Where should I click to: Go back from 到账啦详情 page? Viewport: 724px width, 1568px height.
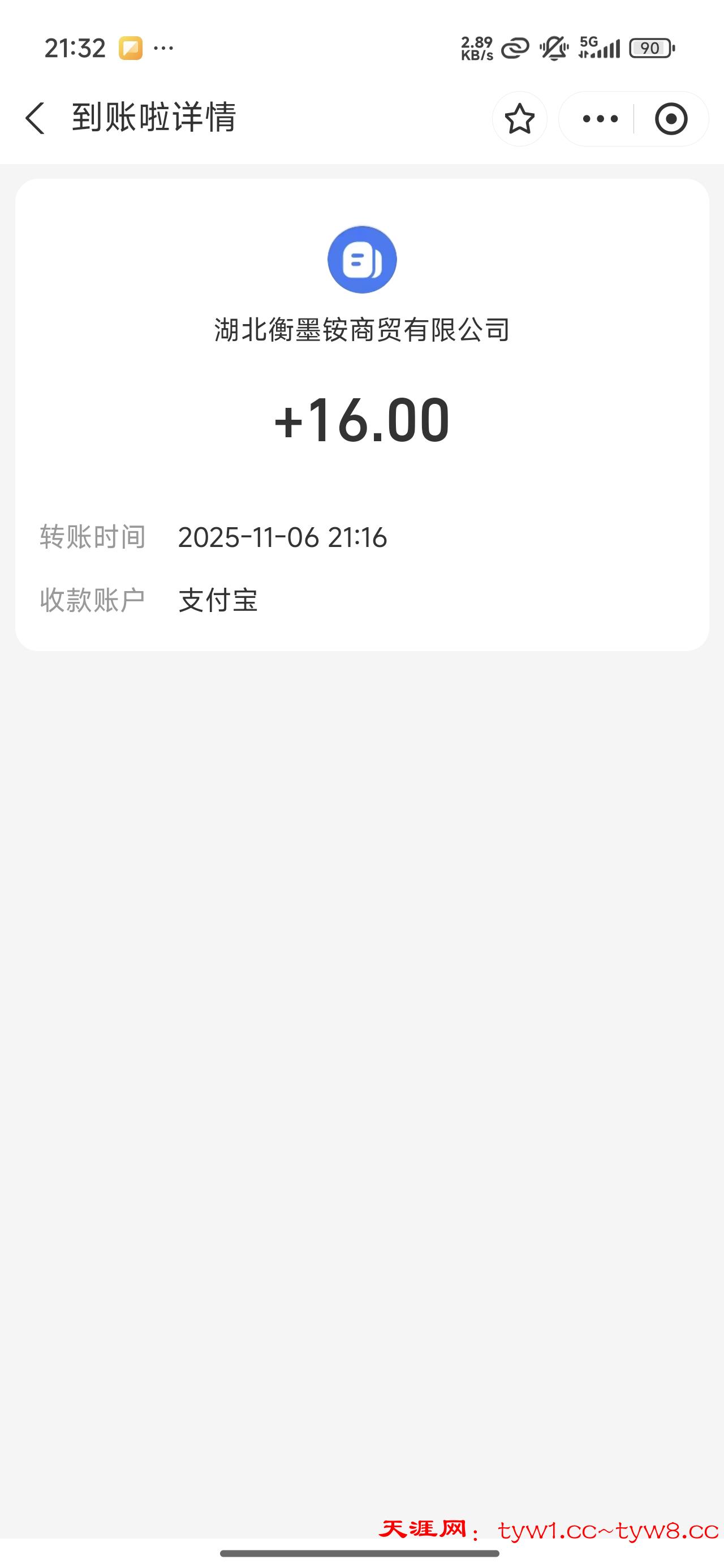click(x=35, y=118)
